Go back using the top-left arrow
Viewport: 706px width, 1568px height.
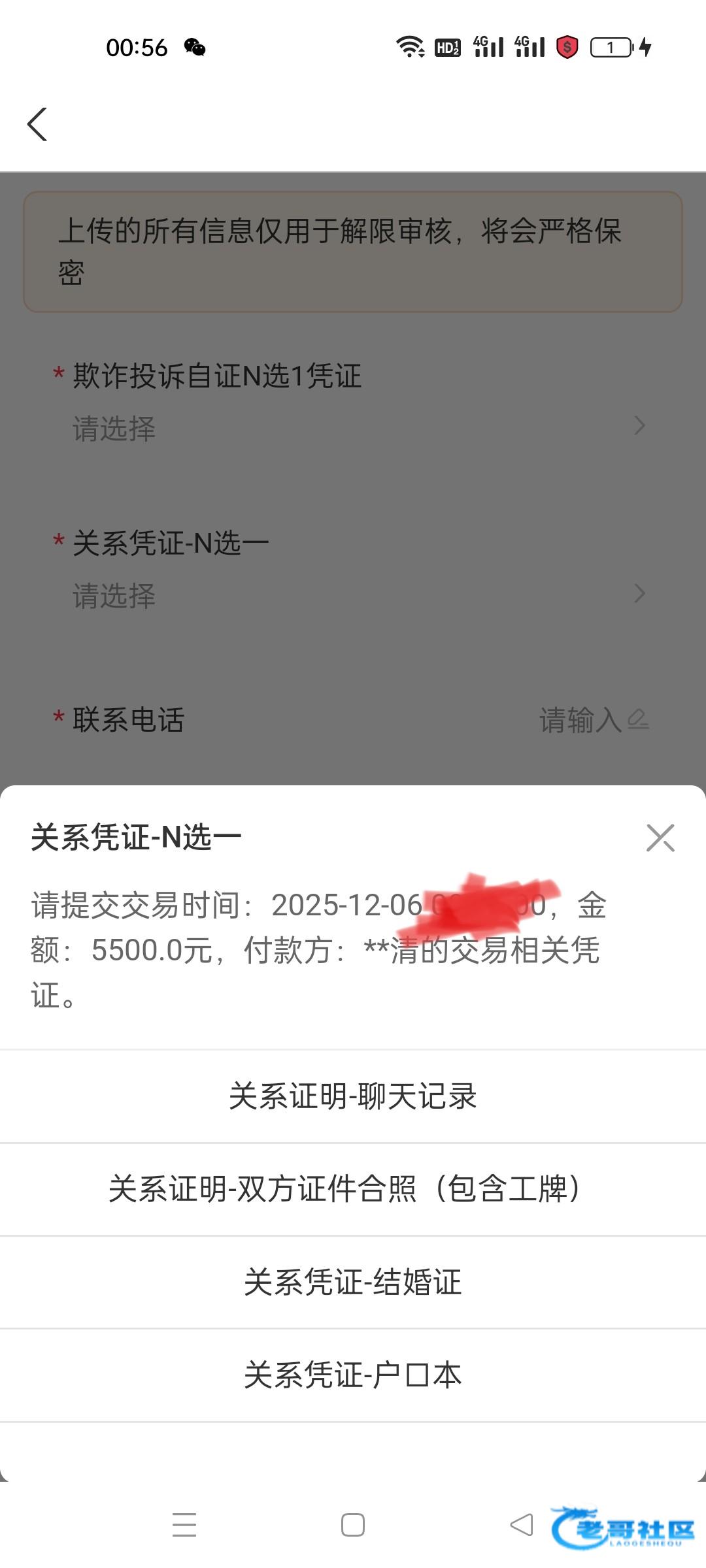[x=37, y=124]
